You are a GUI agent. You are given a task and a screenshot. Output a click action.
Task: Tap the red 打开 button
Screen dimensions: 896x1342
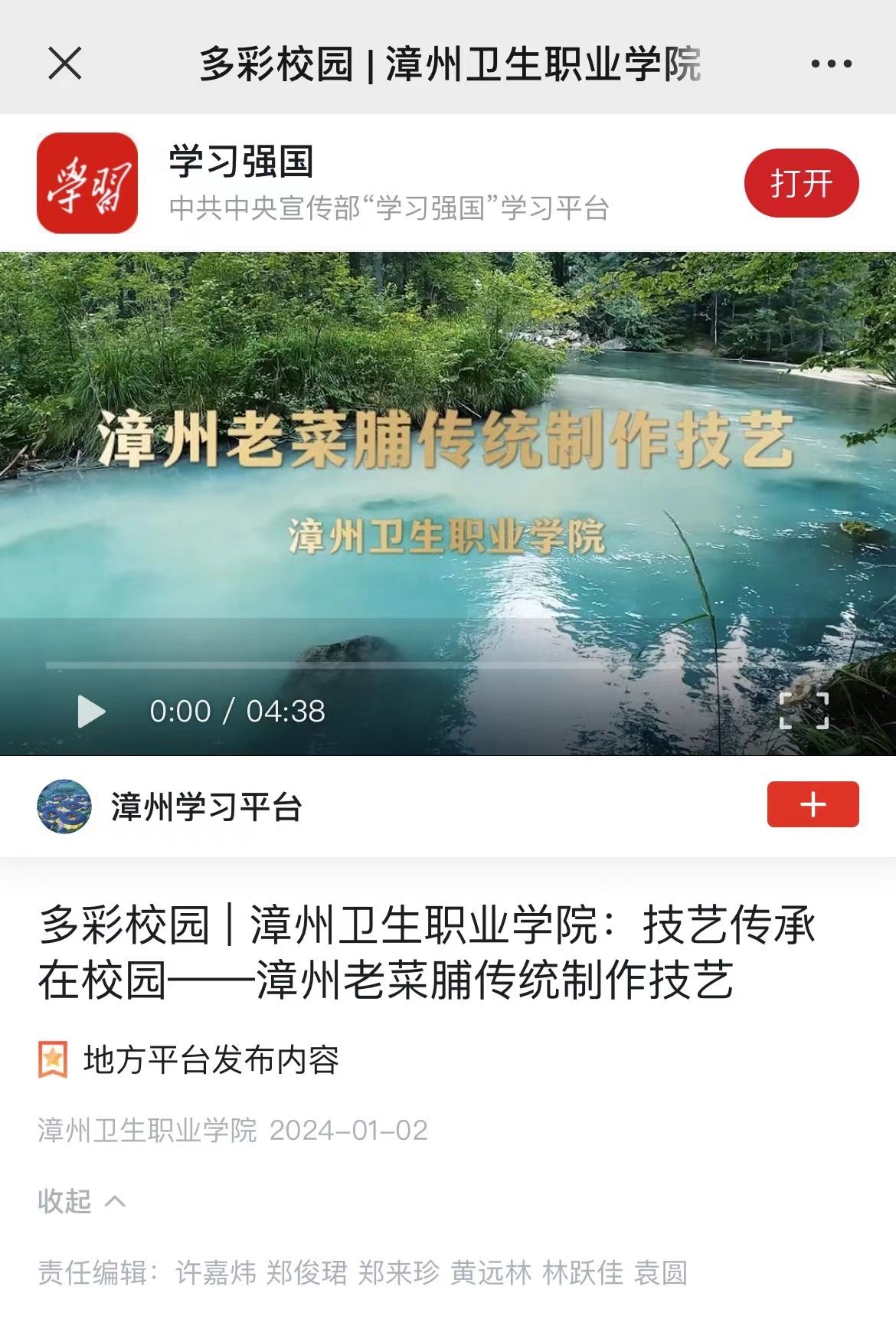click(x=801, y=184)
